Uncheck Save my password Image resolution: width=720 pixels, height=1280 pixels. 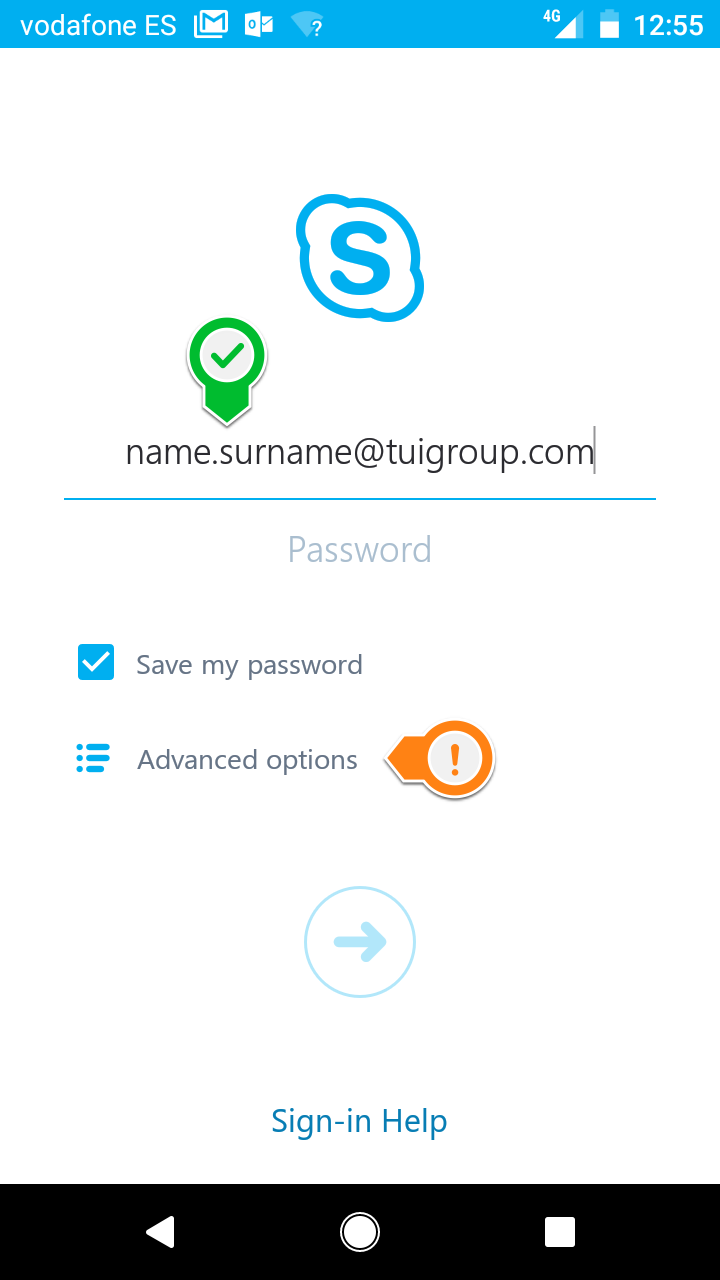96,662
